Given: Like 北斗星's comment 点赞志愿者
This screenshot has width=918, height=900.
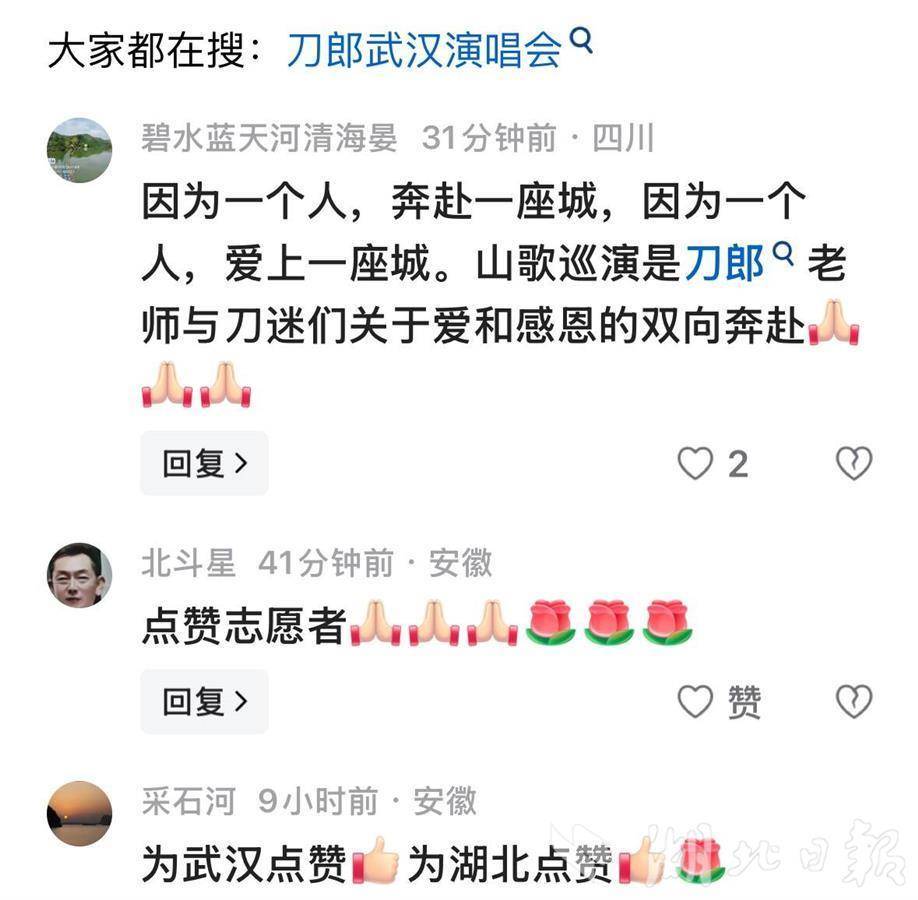Looking at the screenshot, I should pos(696,703).
